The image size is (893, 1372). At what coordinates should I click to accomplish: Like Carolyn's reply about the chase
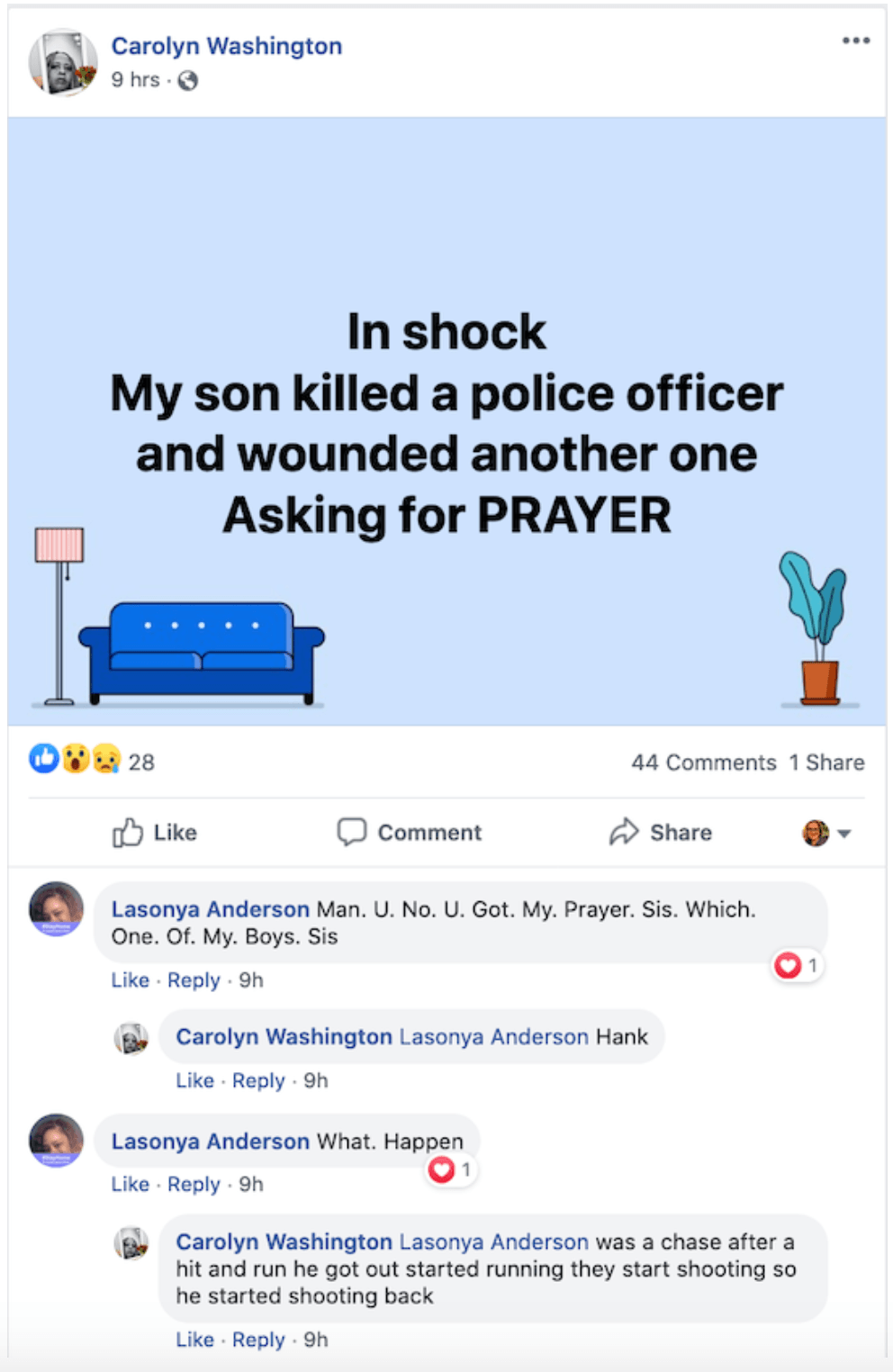click(194, 1340)
